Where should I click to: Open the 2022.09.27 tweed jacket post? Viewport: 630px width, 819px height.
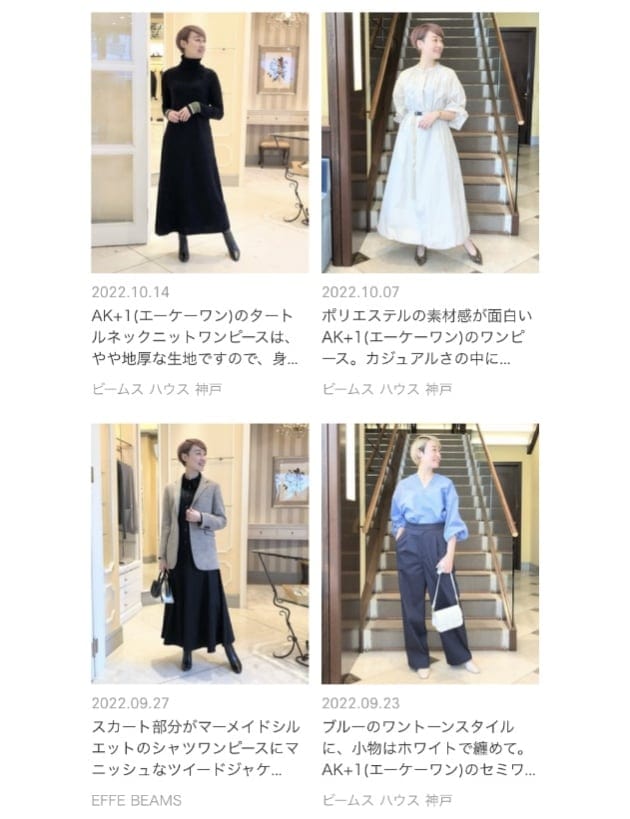coord(199,553)
